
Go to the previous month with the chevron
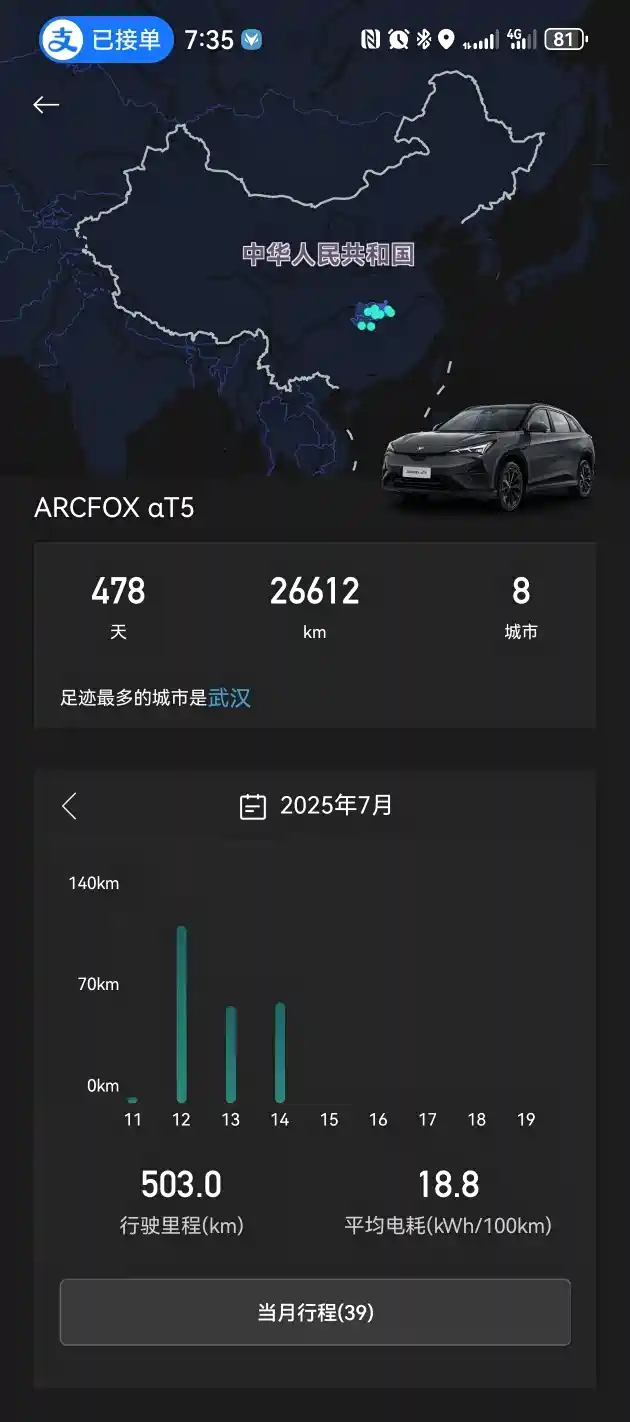[69, 806]
